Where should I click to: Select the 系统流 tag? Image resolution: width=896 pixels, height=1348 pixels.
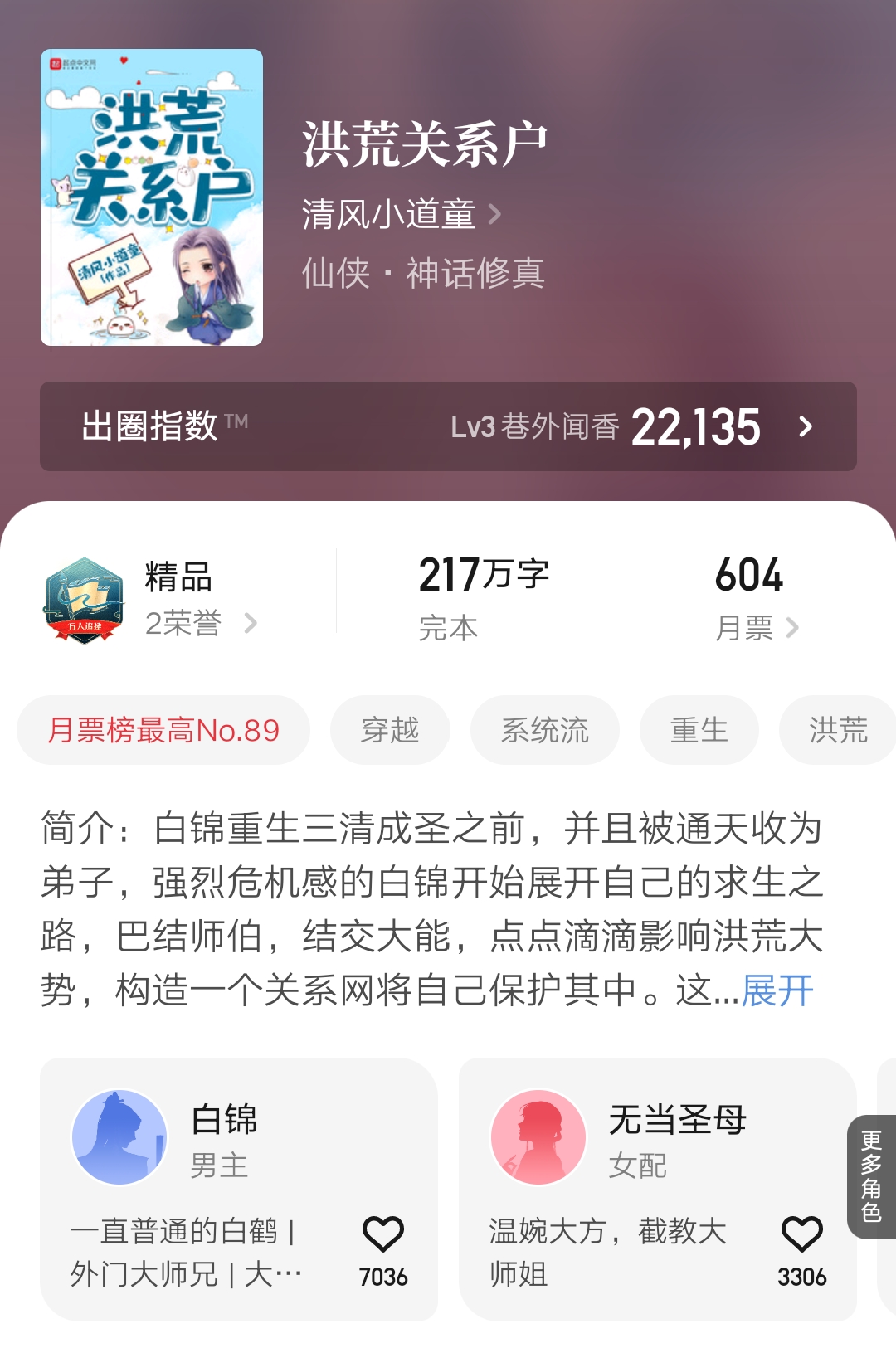click(x=543, y=730)
